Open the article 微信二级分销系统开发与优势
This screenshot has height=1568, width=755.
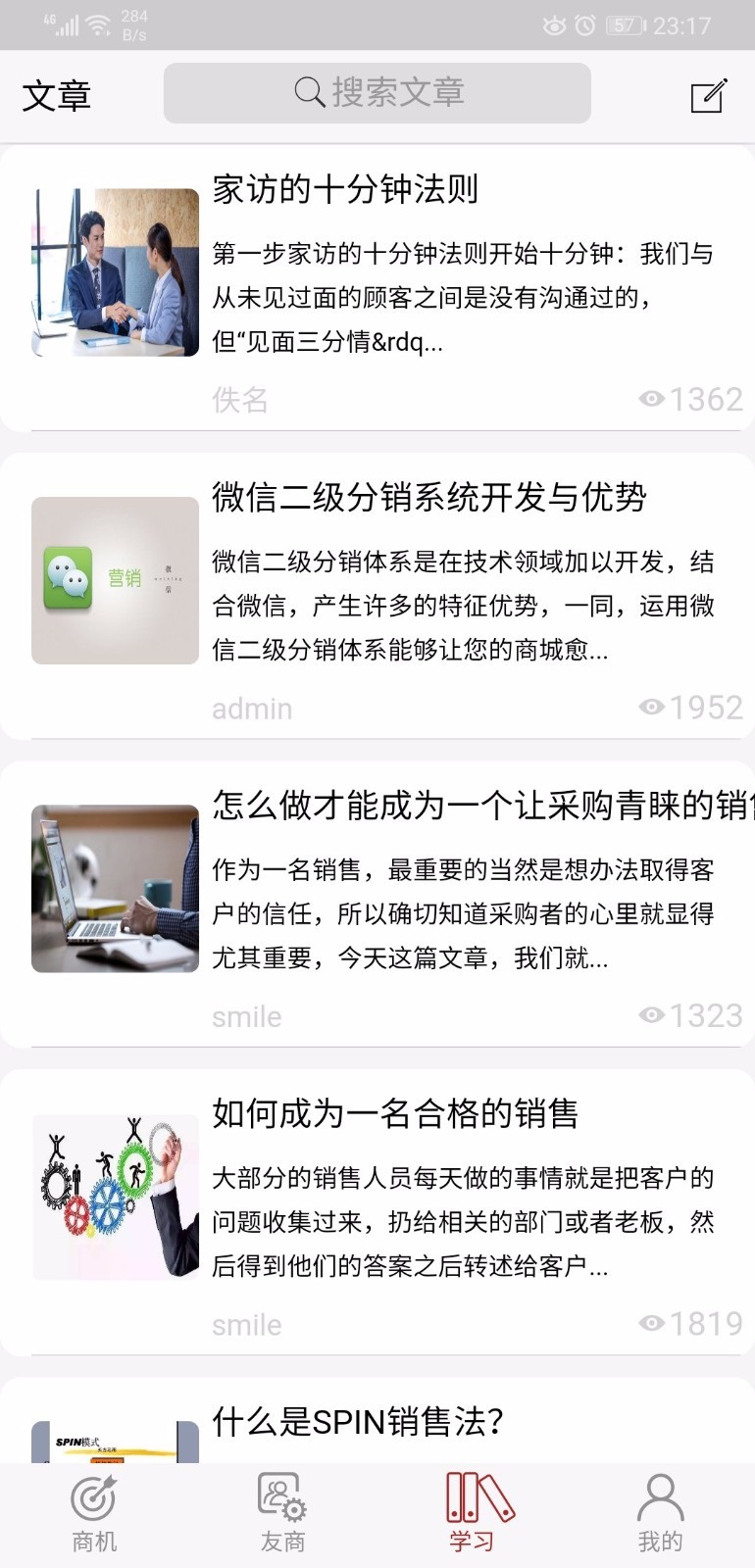coord(377,596)
